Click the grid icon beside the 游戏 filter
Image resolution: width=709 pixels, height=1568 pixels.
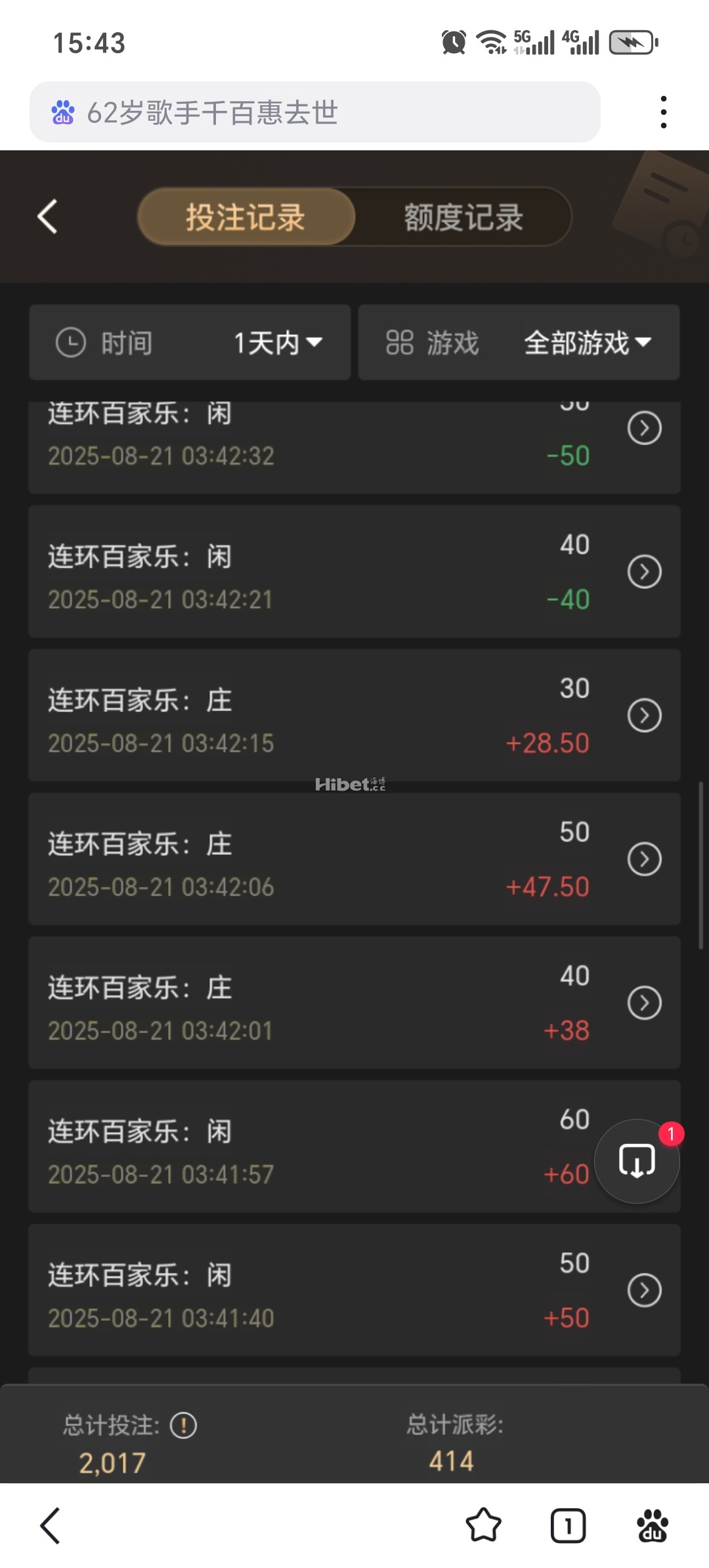399,343
